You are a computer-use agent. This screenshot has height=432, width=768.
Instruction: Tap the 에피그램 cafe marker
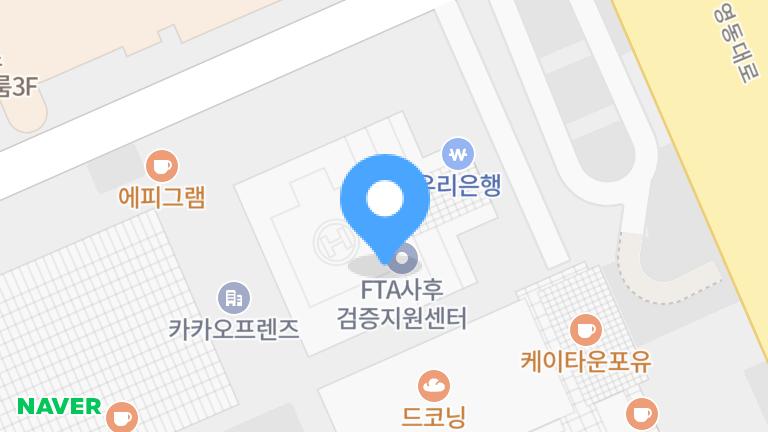161,165
